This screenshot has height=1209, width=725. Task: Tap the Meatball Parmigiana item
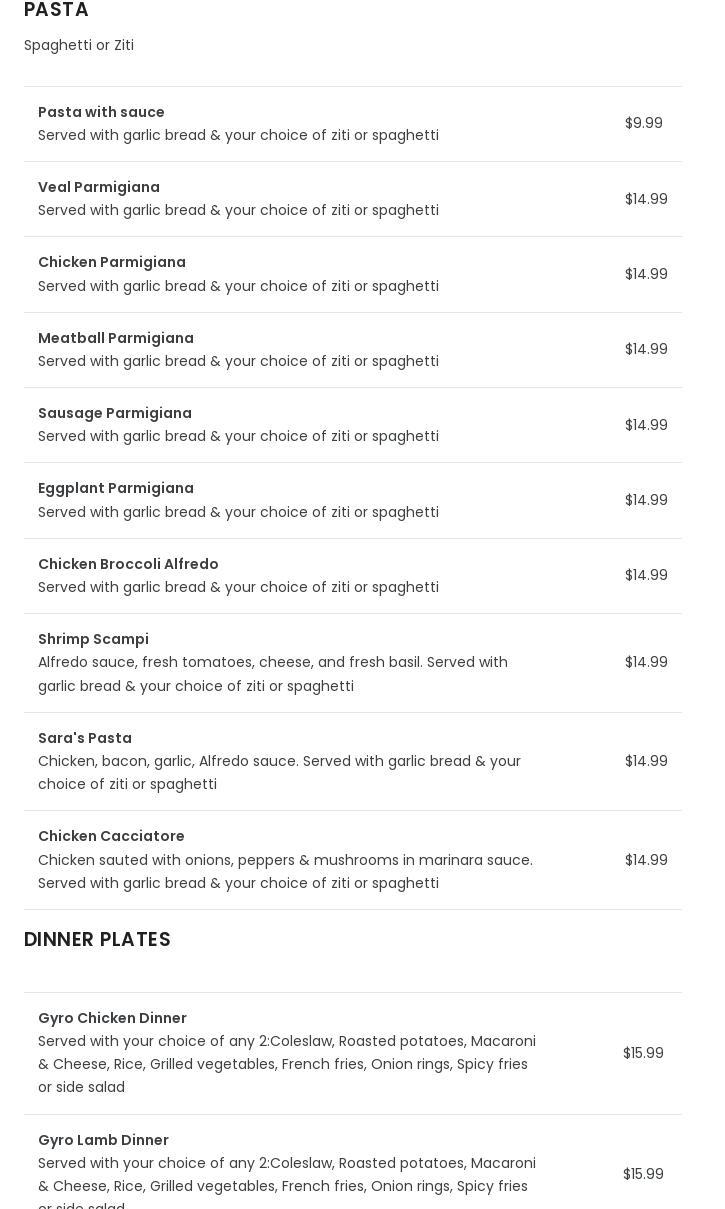tap(116, 338)
